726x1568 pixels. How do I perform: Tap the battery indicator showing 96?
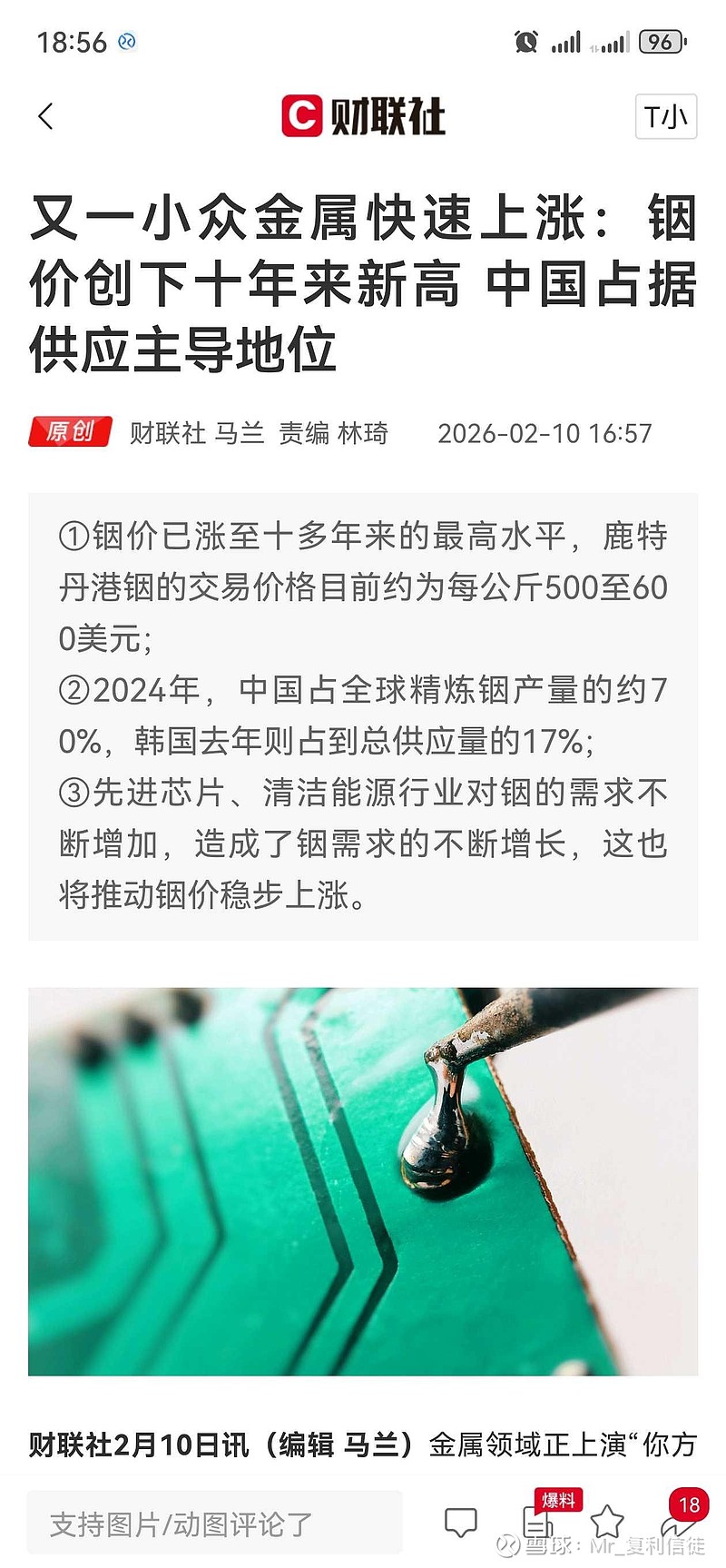[x=662, y=41]
